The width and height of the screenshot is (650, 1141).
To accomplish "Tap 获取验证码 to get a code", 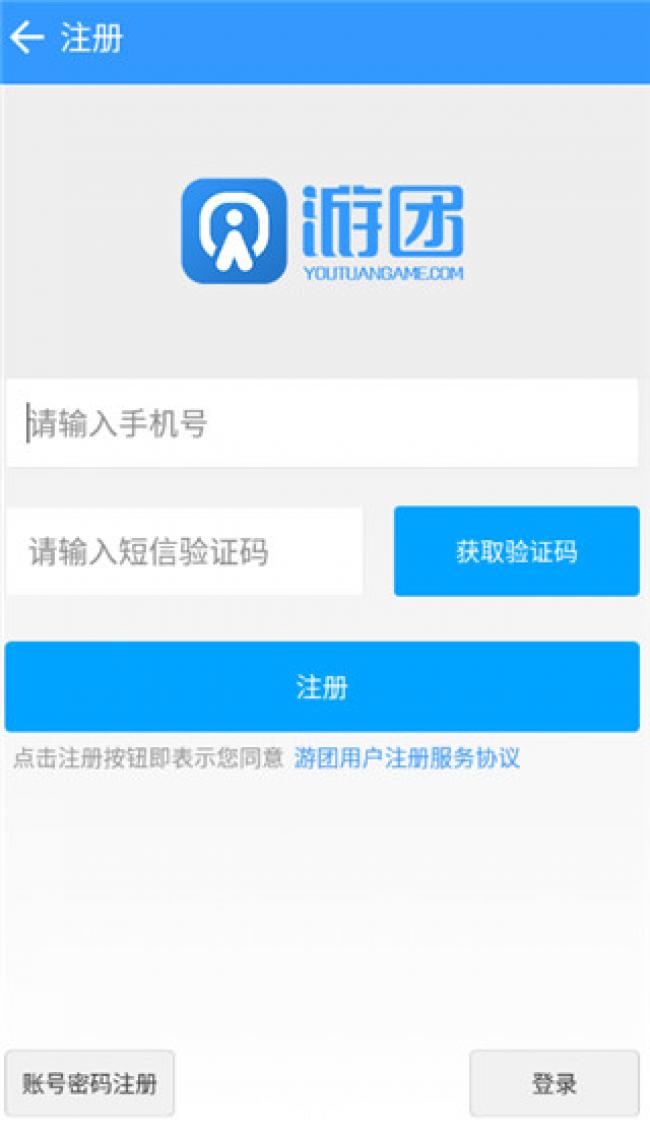I will point(517,551).
